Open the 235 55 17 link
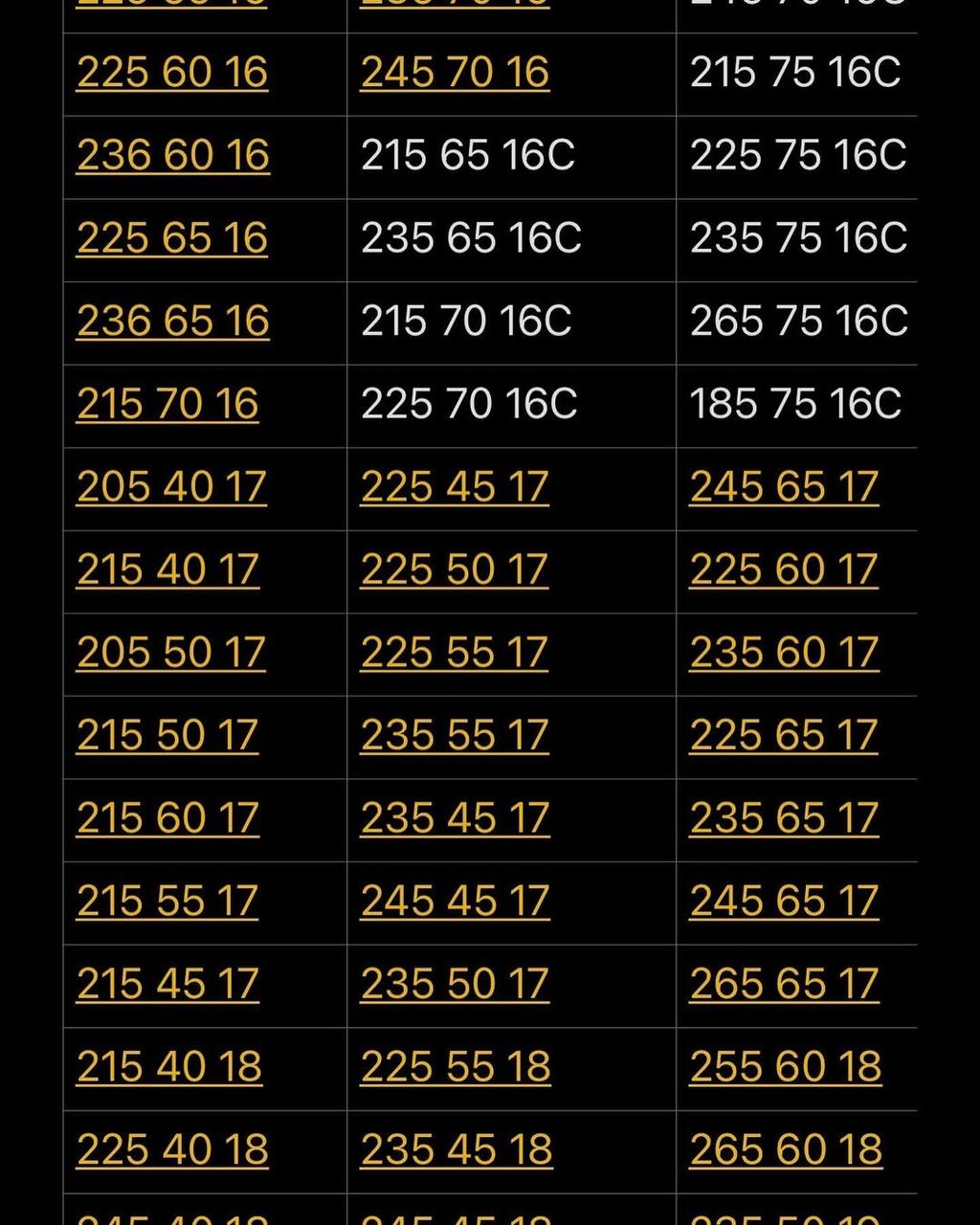Screen dimensions: 980x1225 pos(455,735)
